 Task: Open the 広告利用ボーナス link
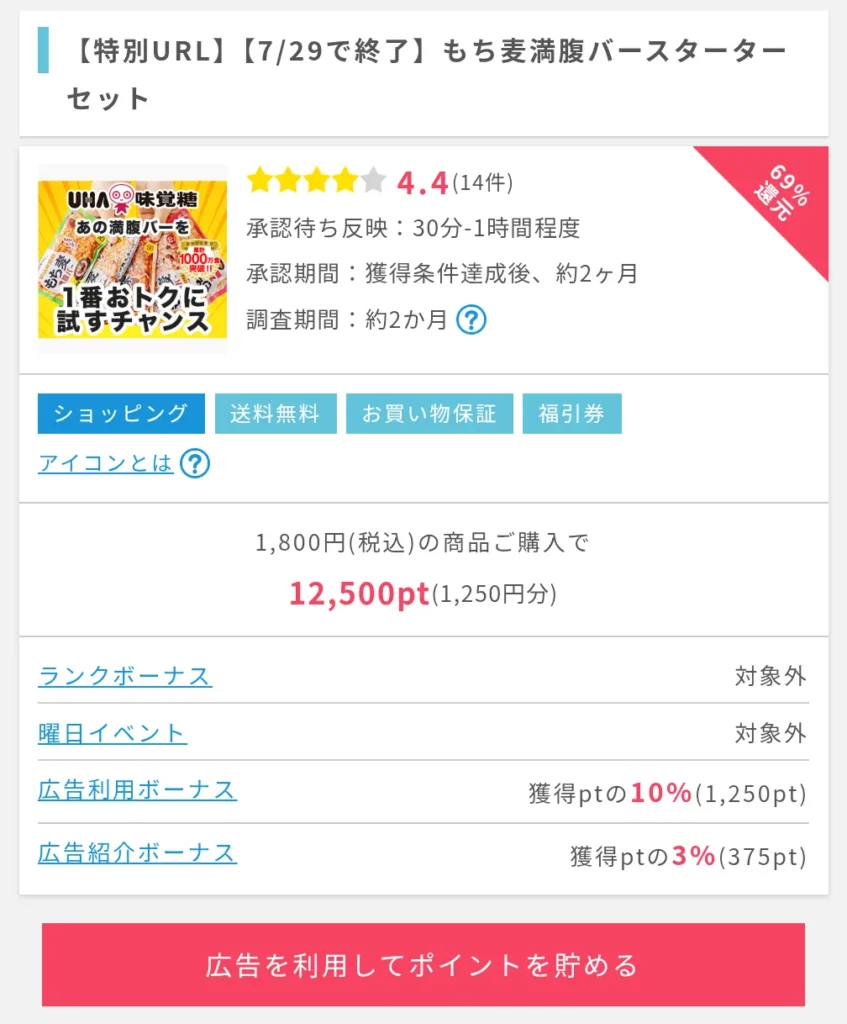pyautogui.click(x=137, y=790)
